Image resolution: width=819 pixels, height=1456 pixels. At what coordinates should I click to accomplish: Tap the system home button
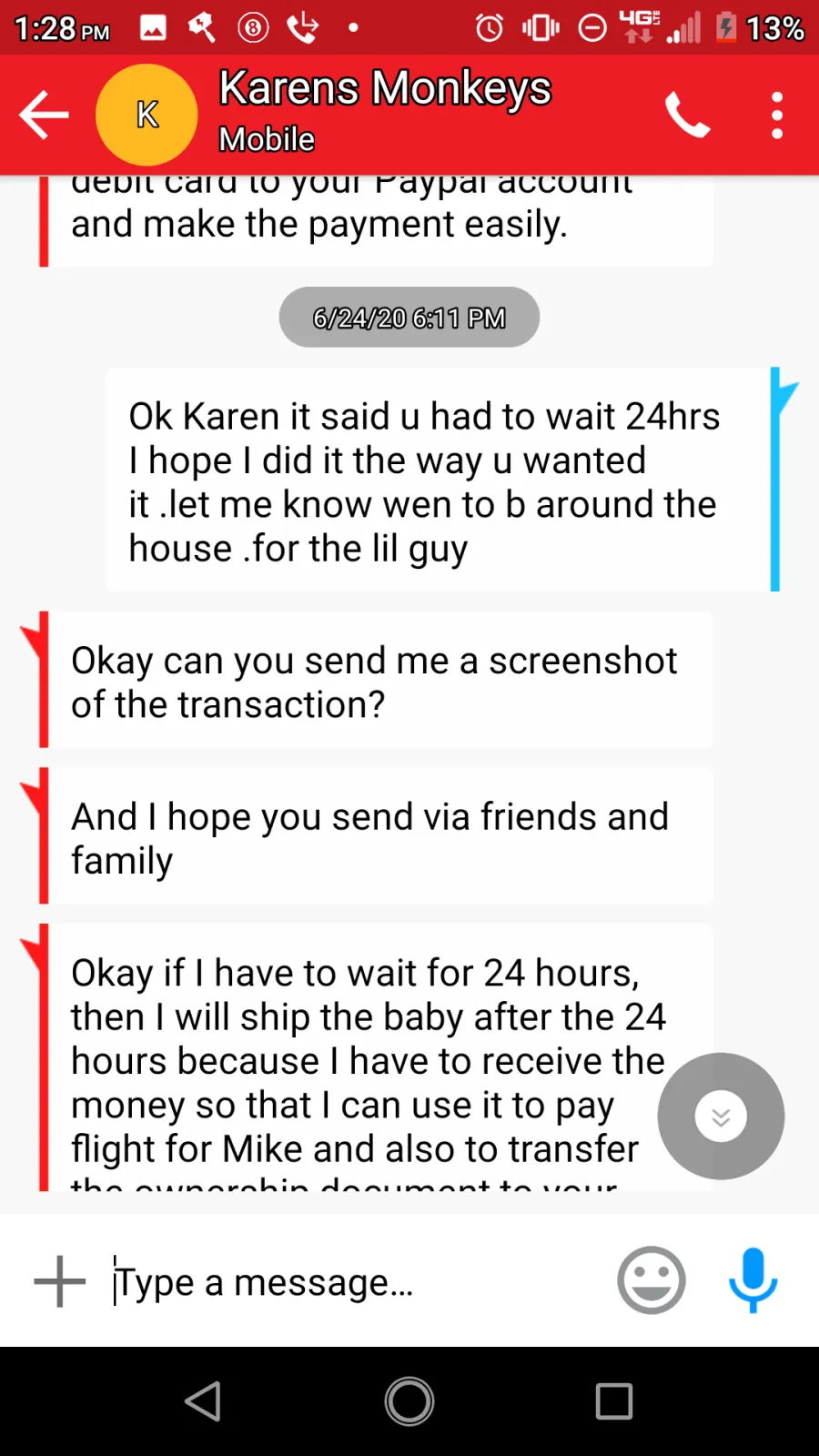(x=409, y=1401)
